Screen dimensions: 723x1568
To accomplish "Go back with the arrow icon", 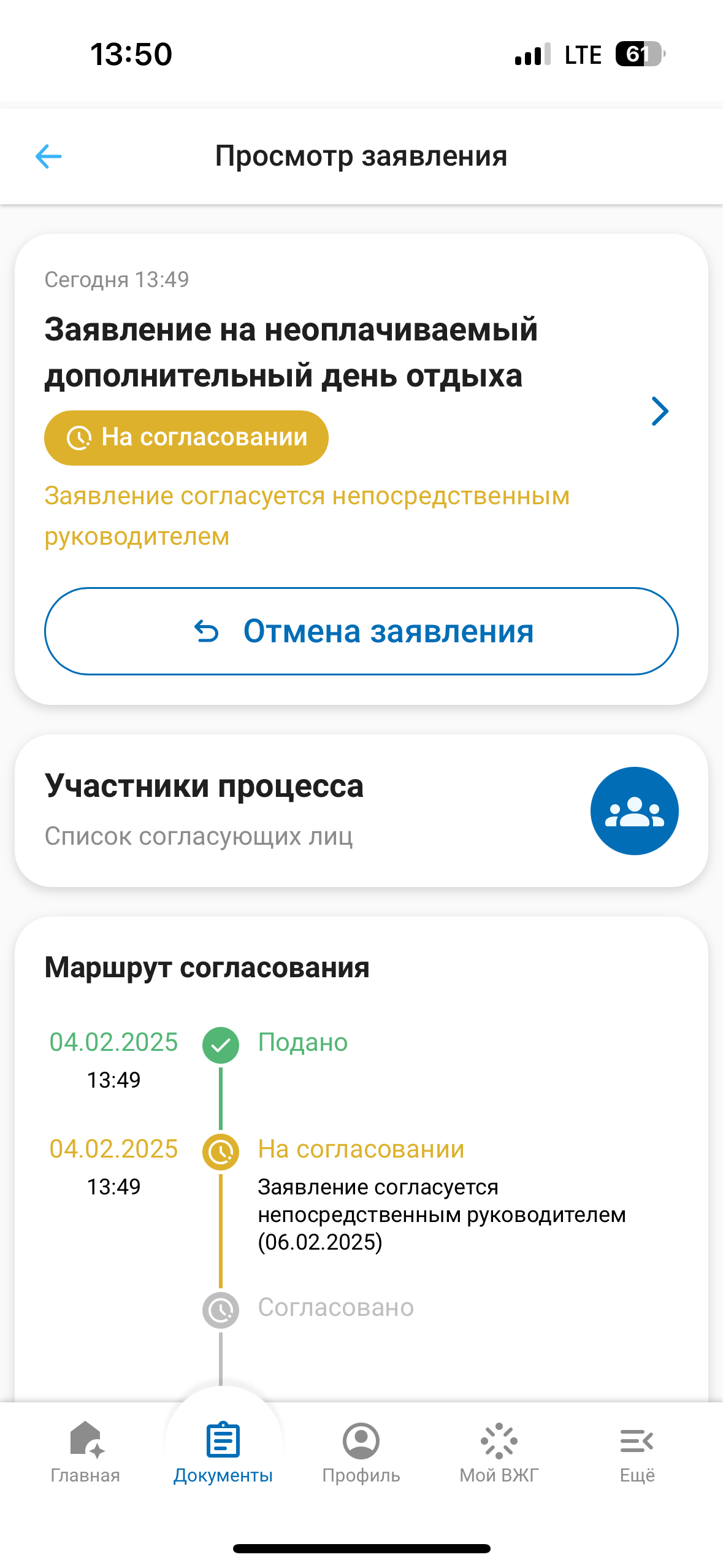I will tap(48, 156).
